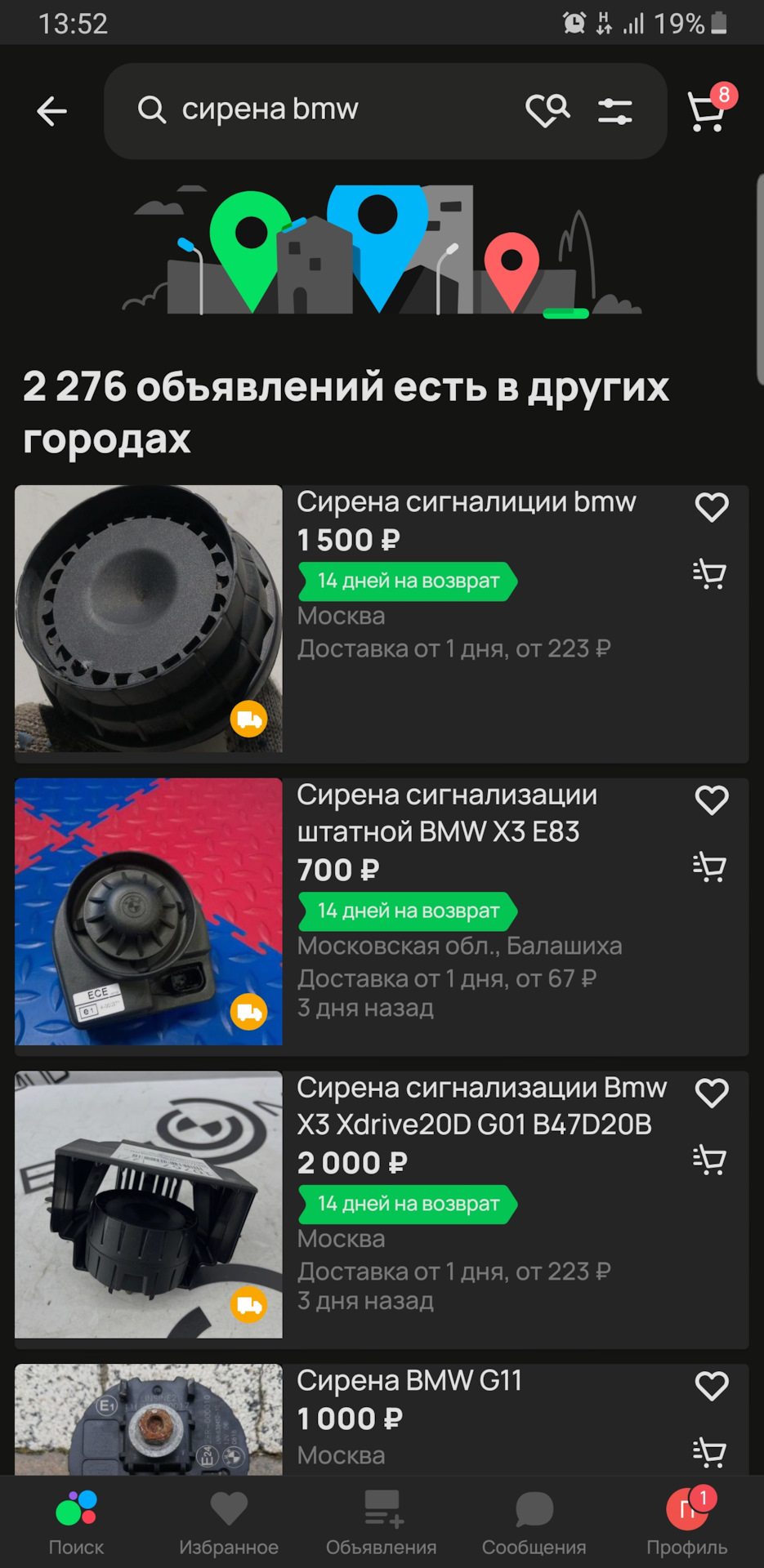Open the Профиль tab
Screen dimensions: 764x1568
point(686,1522)
